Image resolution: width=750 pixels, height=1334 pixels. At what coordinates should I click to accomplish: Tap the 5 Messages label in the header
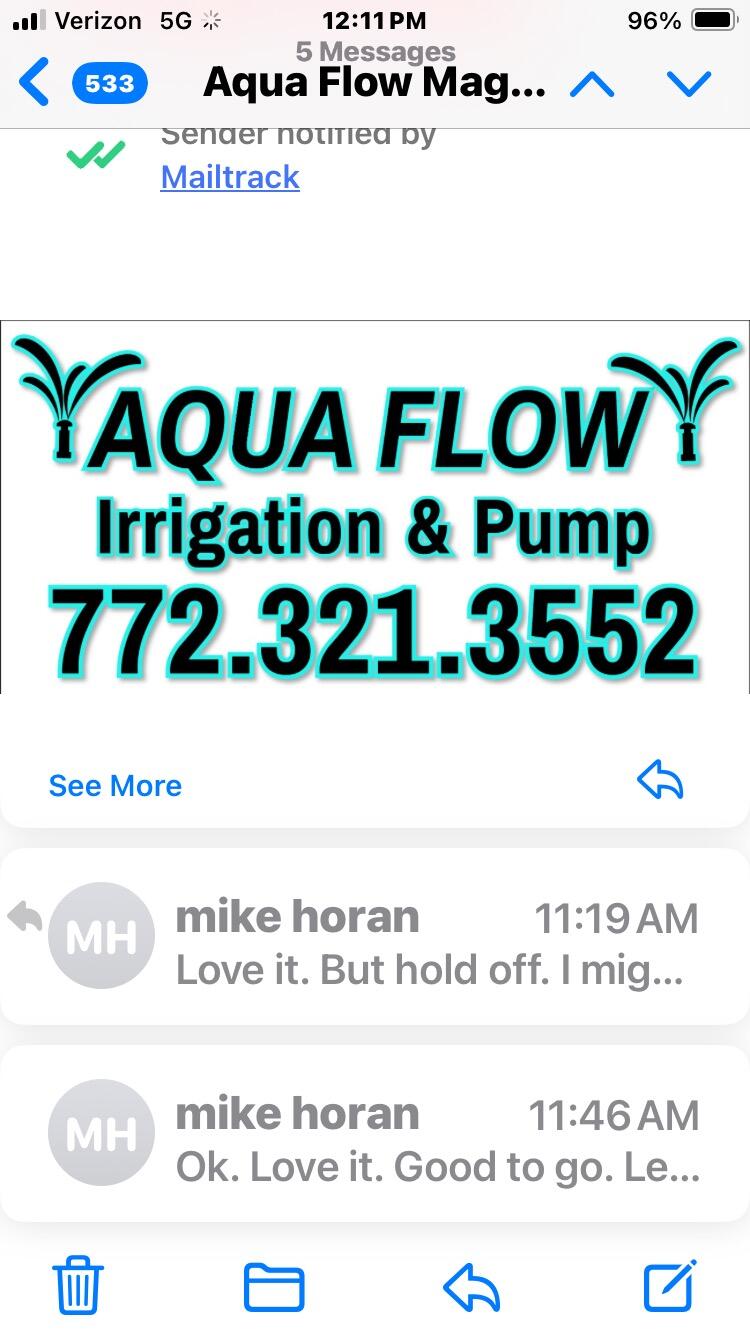[375, 51]
